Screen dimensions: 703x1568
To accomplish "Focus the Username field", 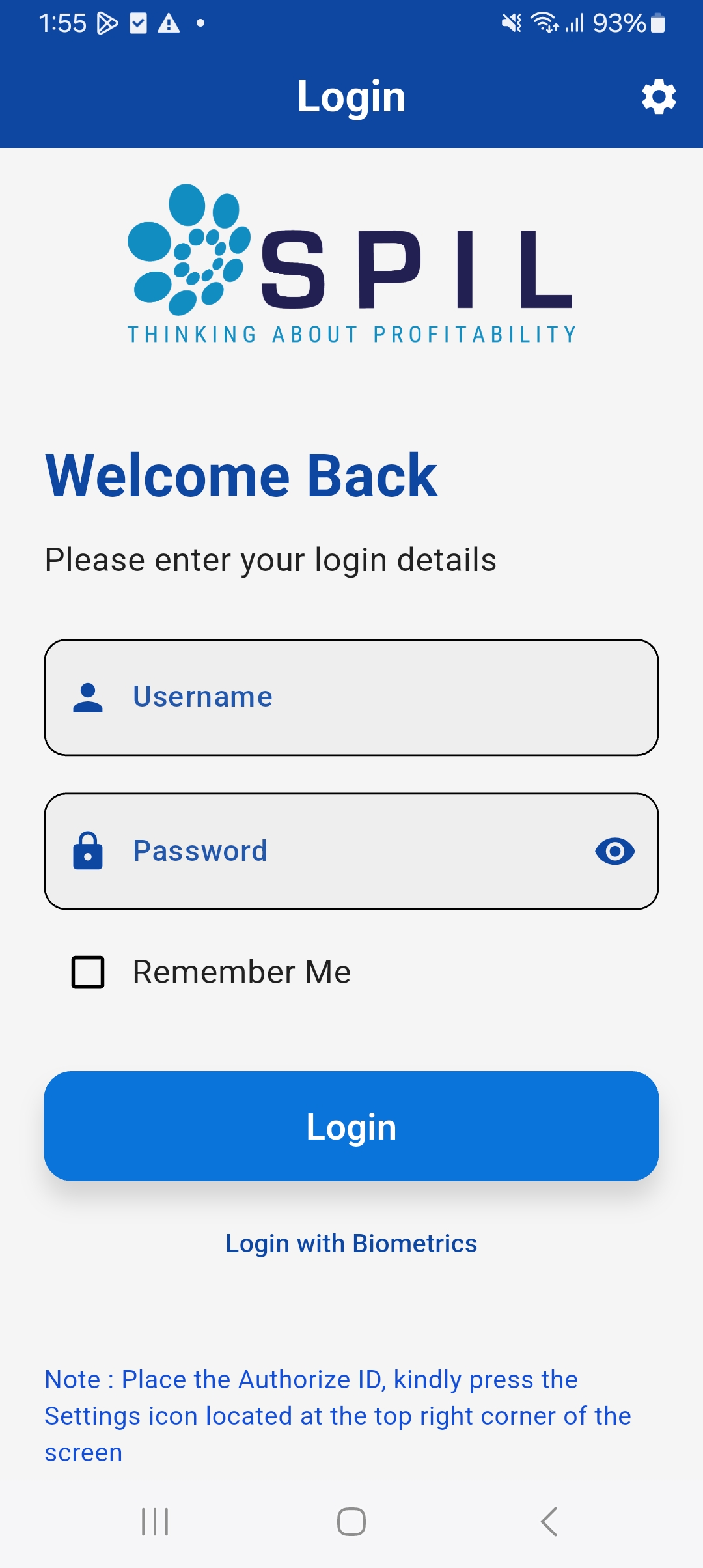I will 351,697.
